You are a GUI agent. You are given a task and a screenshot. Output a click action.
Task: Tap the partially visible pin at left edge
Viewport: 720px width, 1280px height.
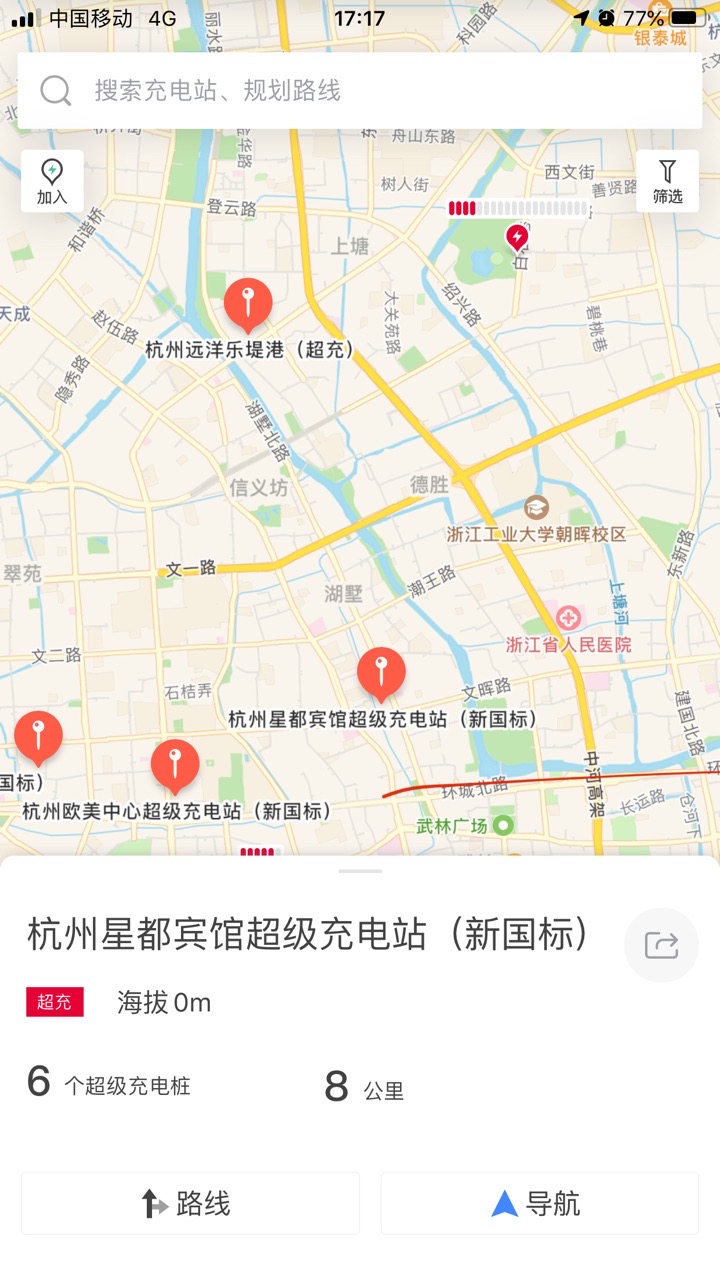click(x=38, y=738)
